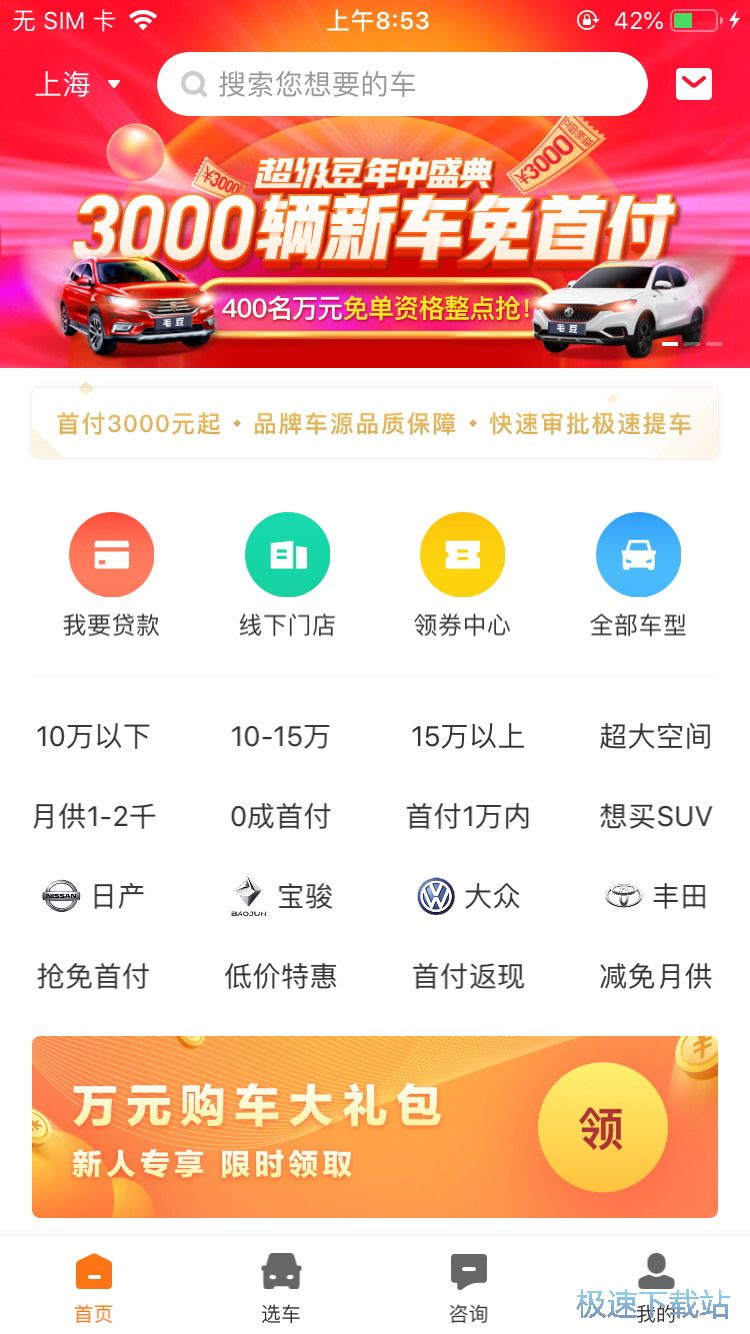Select the 大众 Volkswagen brand
This screenshot has width=750, height=1334.
click(x=468, y=896)
